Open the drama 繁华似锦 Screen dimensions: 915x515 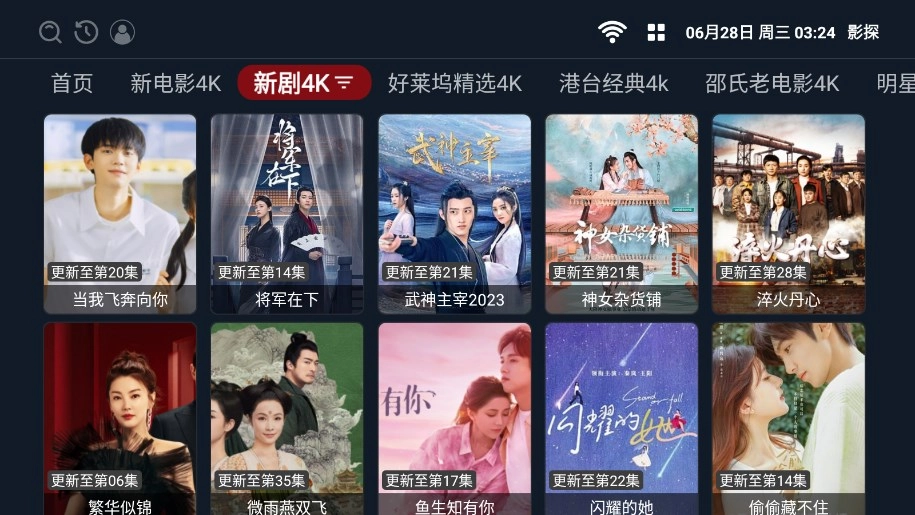pyautogui.click(x=120, y=418)
